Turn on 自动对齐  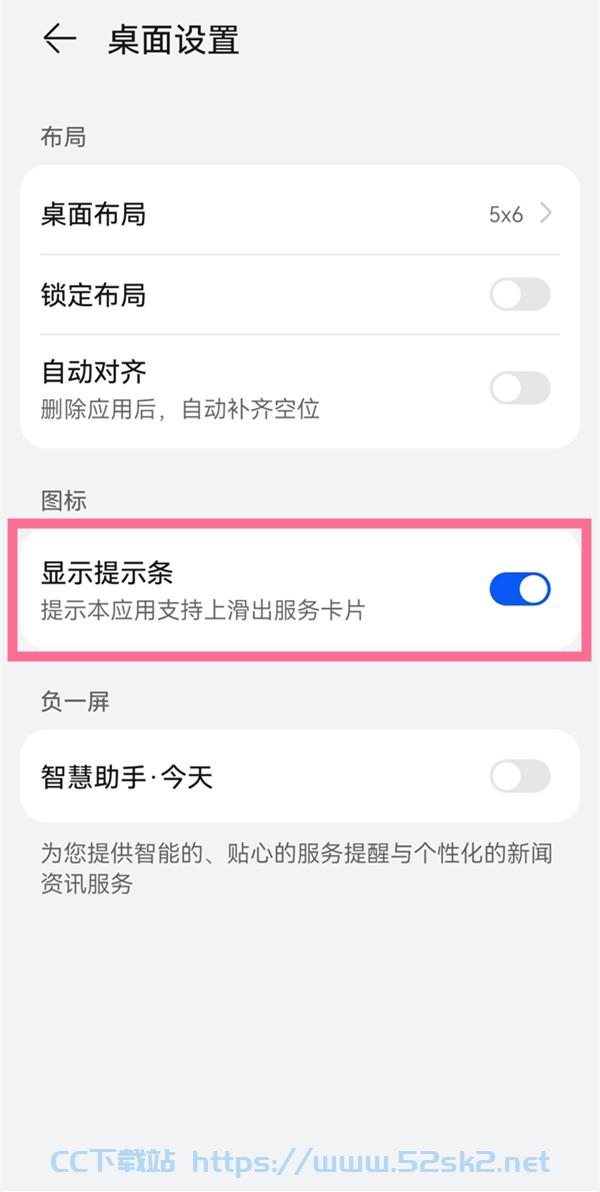(x=520, y=388)
